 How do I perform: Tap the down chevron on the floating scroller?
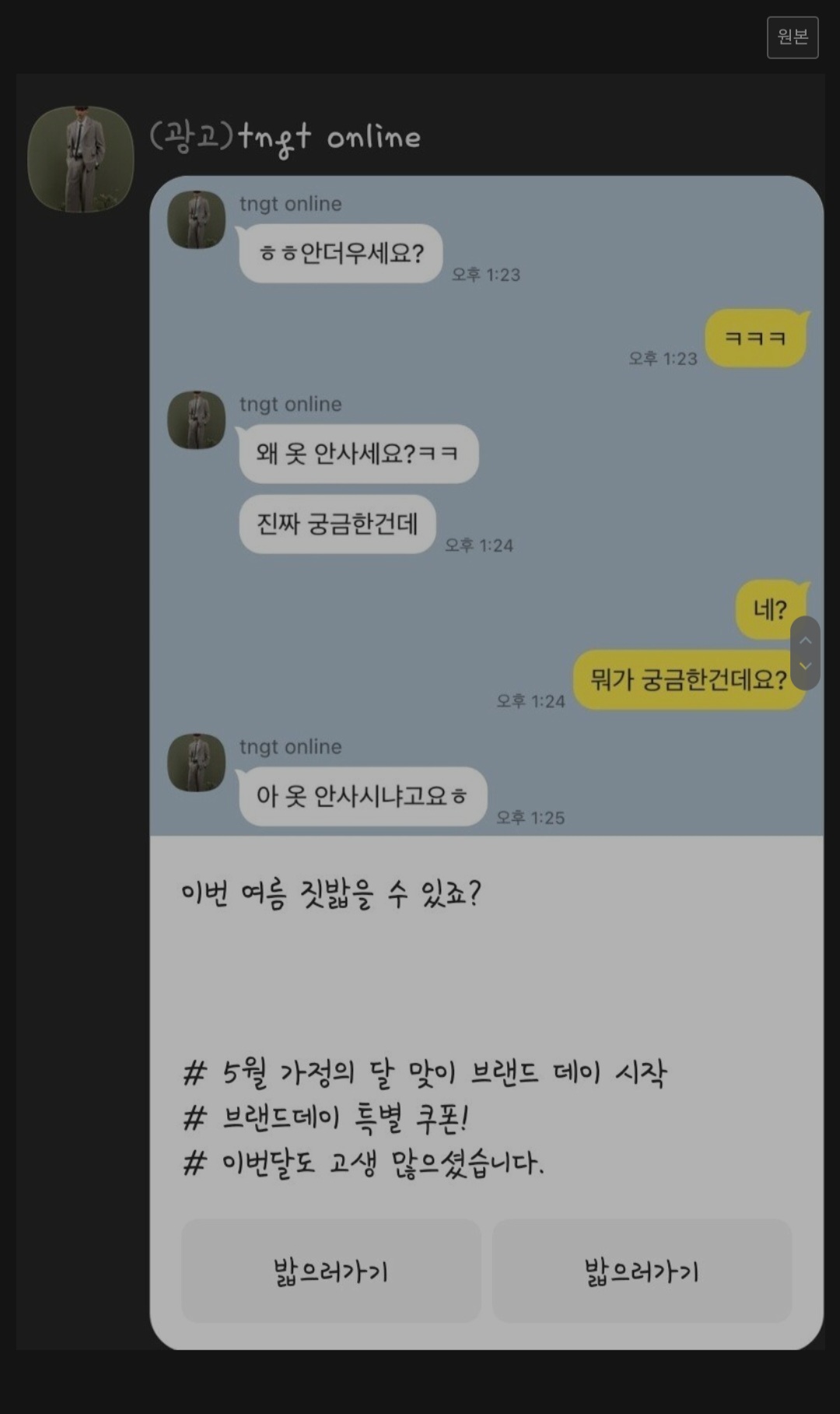click(806, 667)
